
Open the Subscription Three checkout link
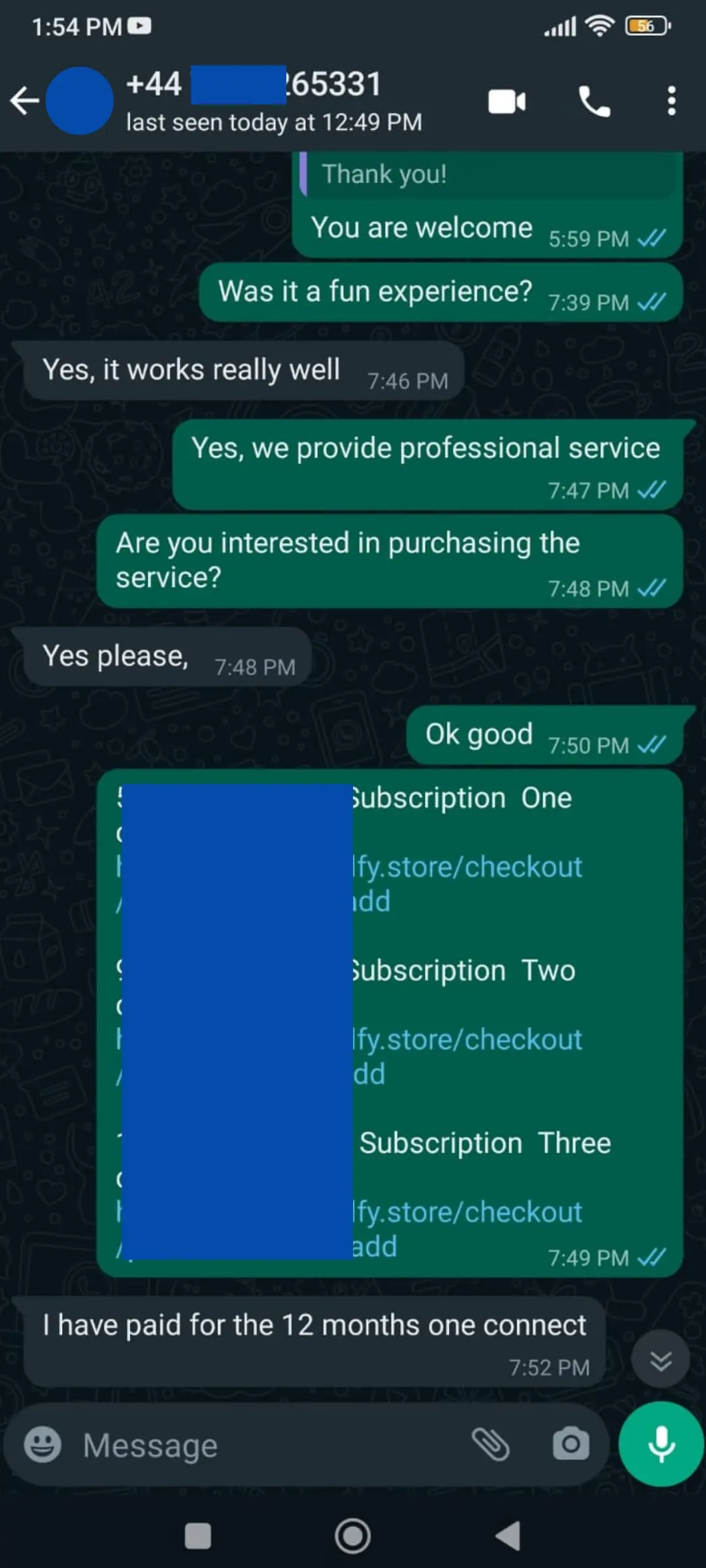tap(467, 1213)
